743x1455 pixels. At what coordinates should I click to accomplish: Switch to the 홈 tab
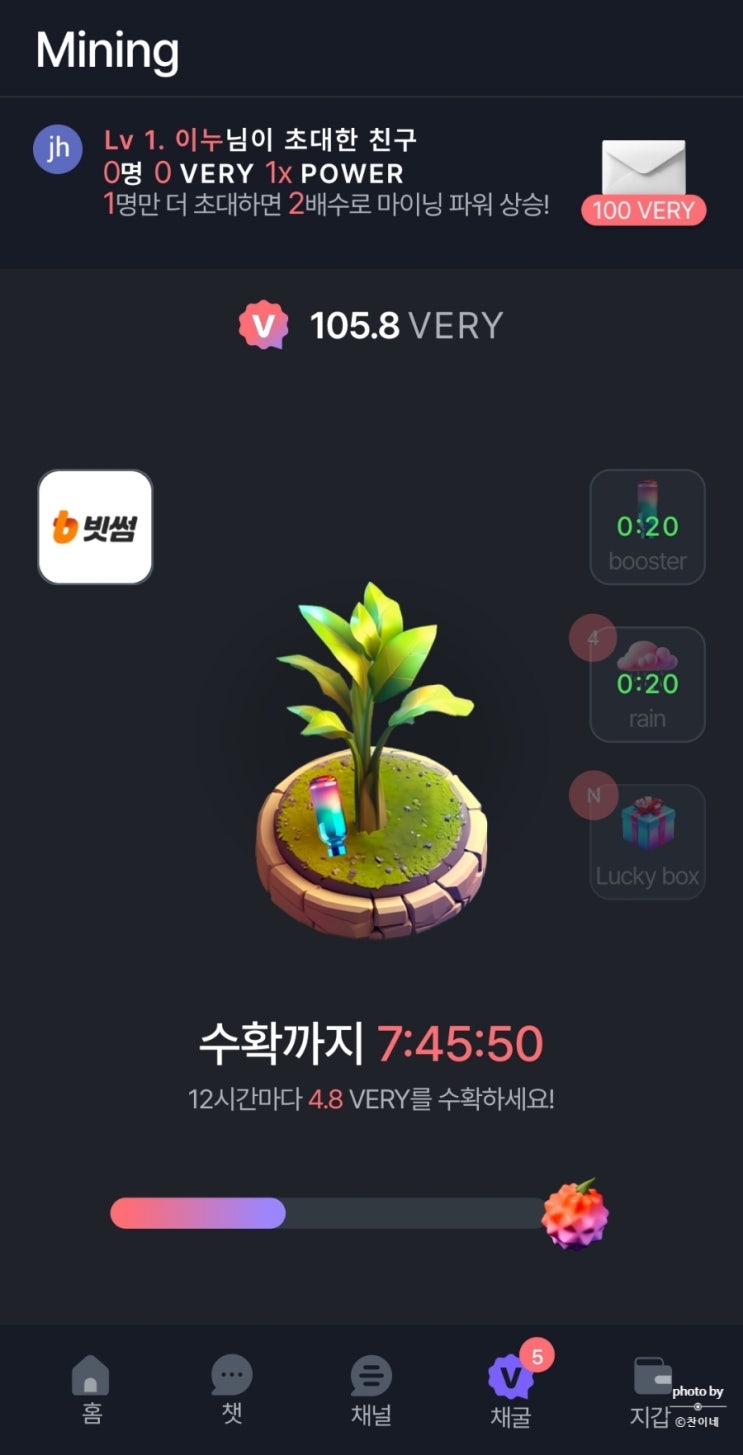[91, 1390]
